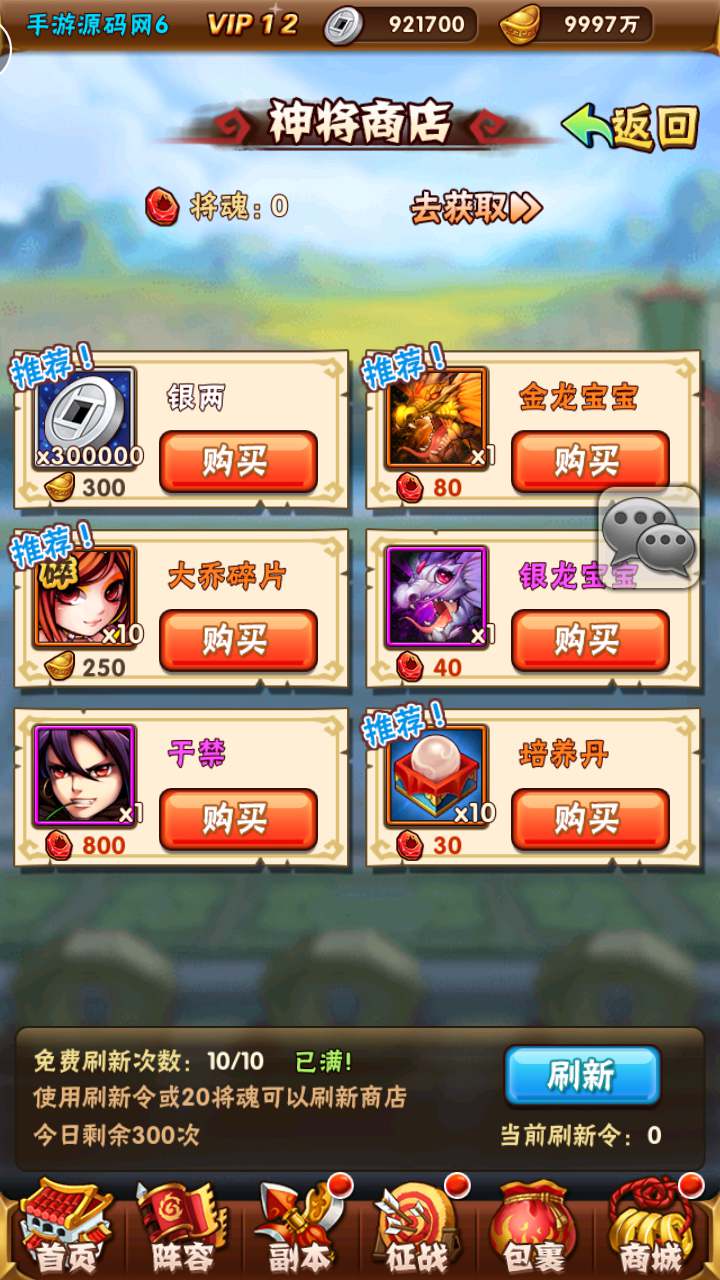Buy the 银龙宝宝 item
The height and width of the screenshot is (1280, 720).
point(590,640)
